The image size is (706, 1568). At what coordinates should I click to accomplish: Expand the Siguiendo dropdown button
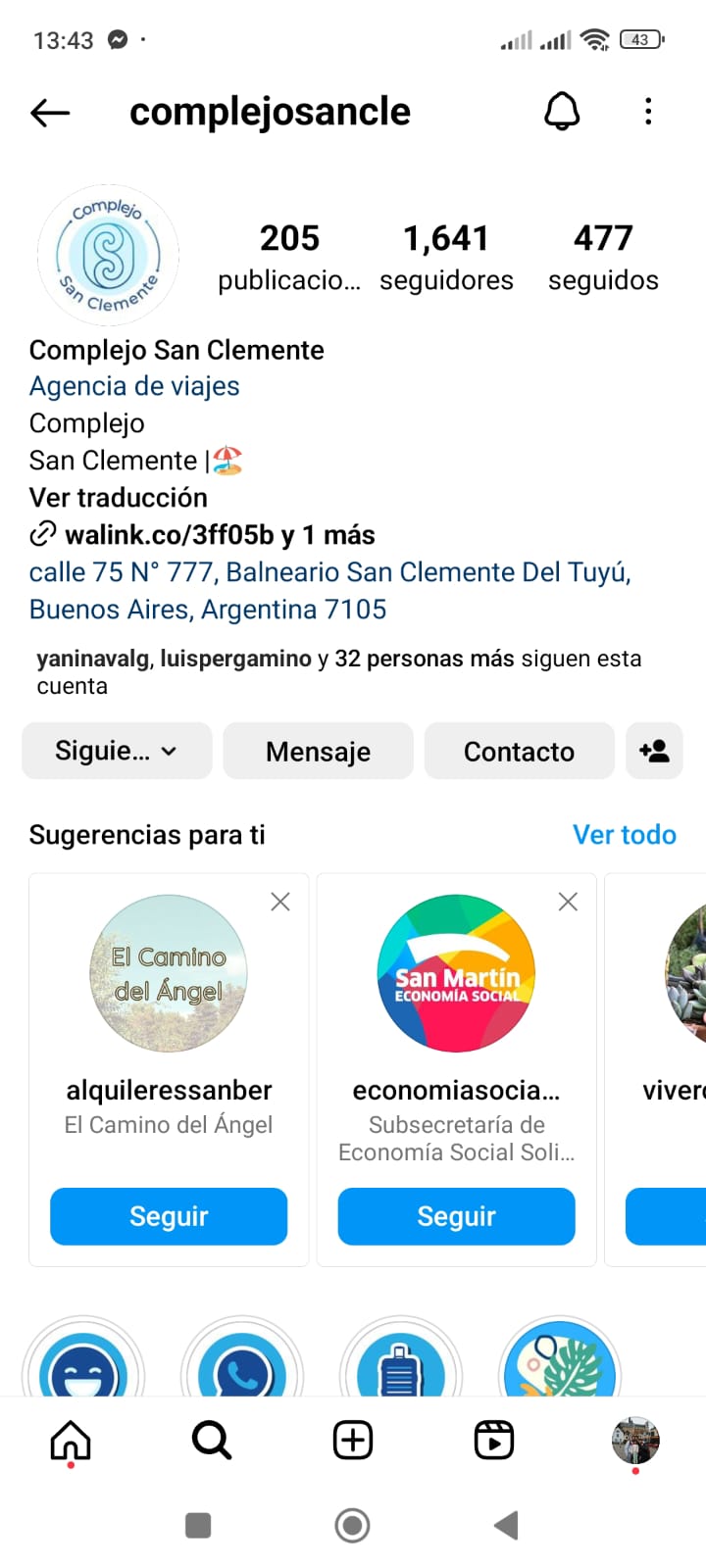(117, 752)
